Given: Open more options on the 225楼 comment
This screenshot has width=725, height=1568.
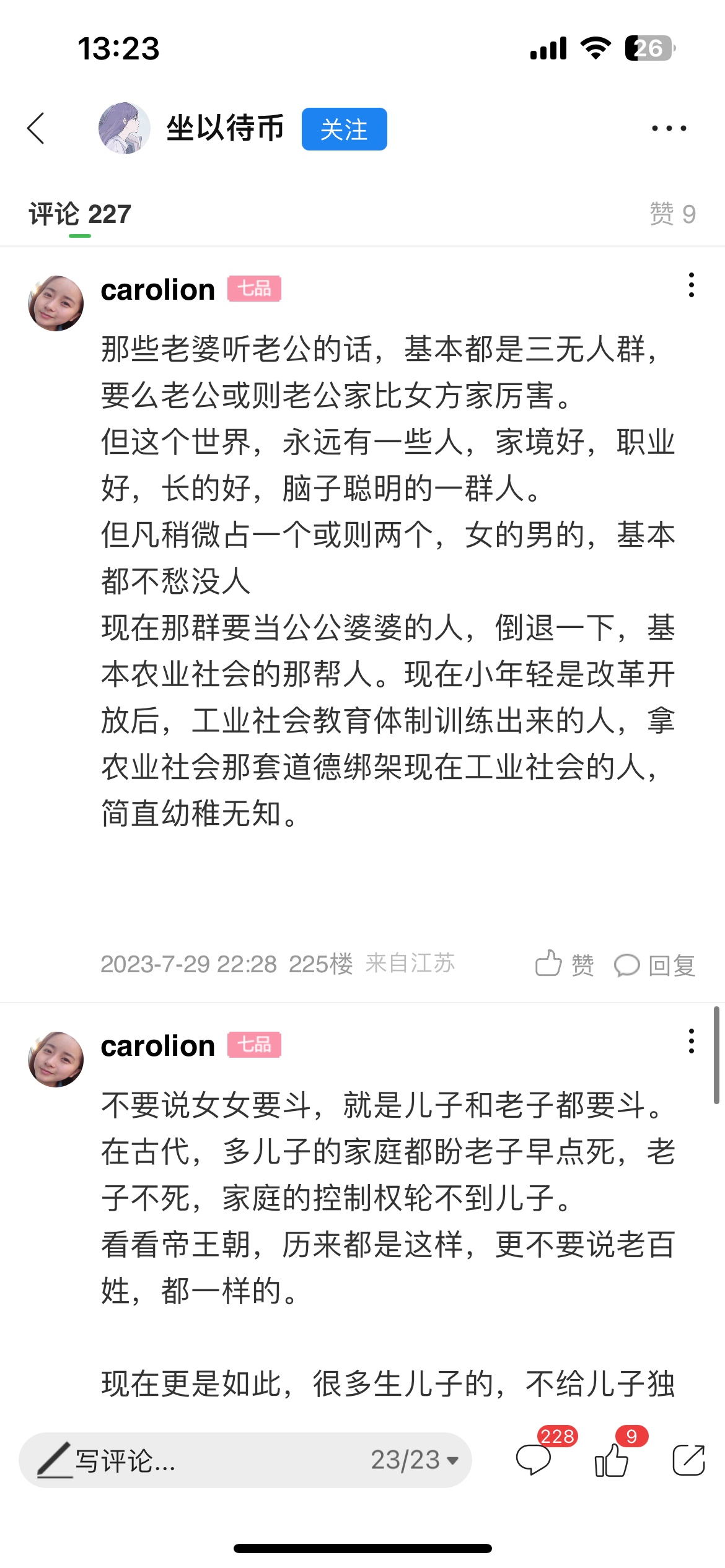Looking at the screenshot, I should 691,285.
